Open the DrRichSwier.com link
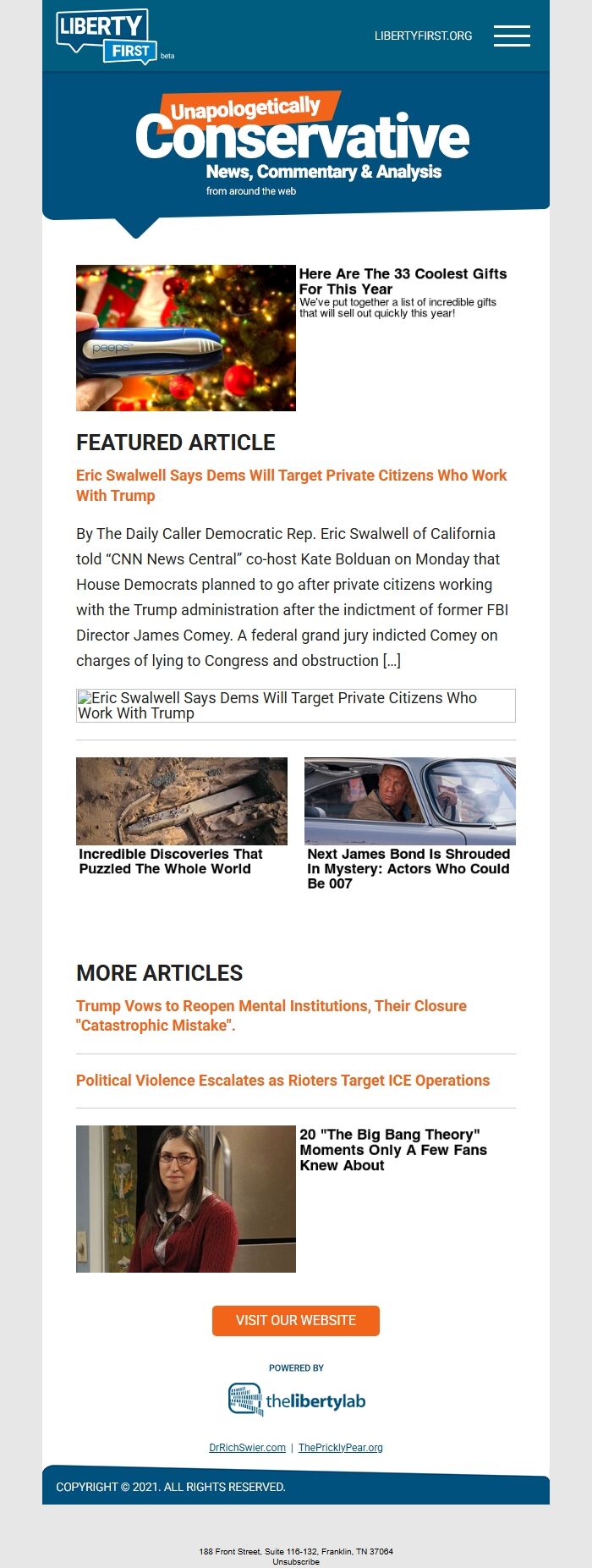 (x=247, y=1447)
